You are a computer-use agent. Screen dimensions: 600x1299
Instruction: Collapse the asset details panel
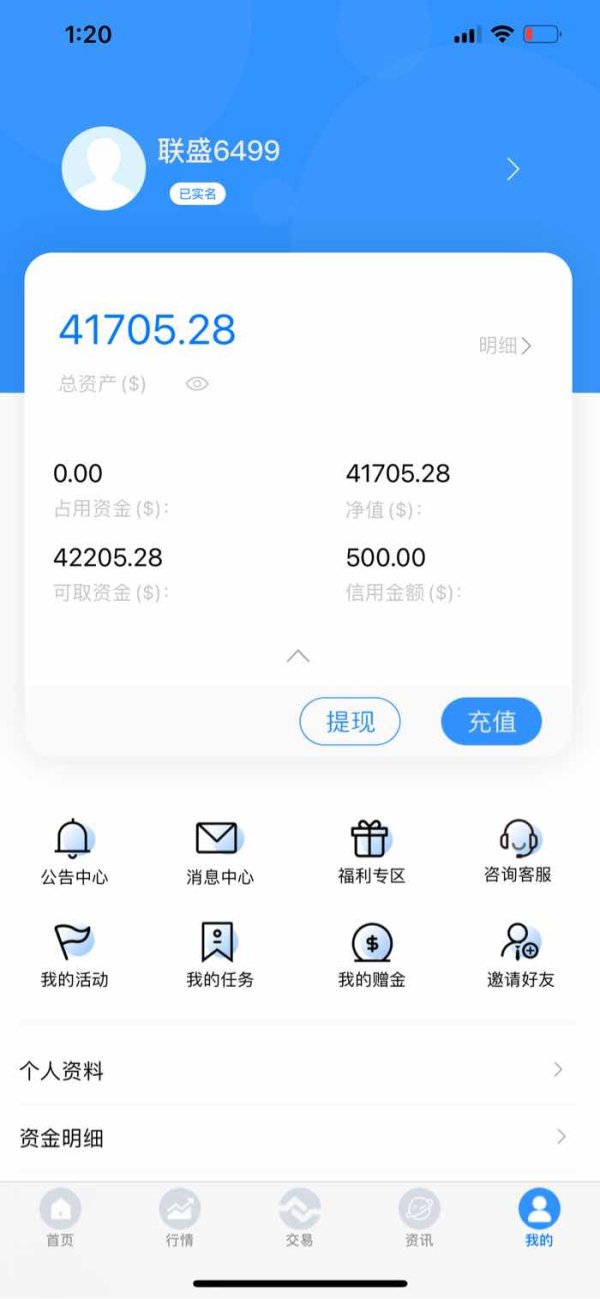[298, 656]
